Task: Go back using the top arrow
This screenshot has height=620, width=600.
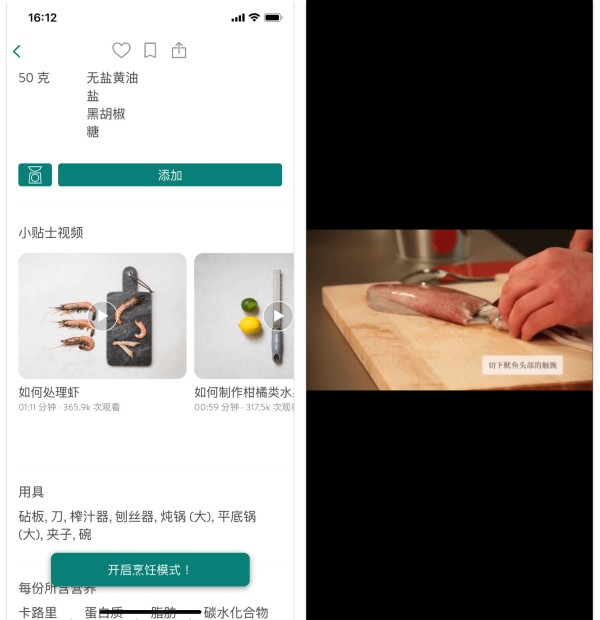Action: coord(17,51)
